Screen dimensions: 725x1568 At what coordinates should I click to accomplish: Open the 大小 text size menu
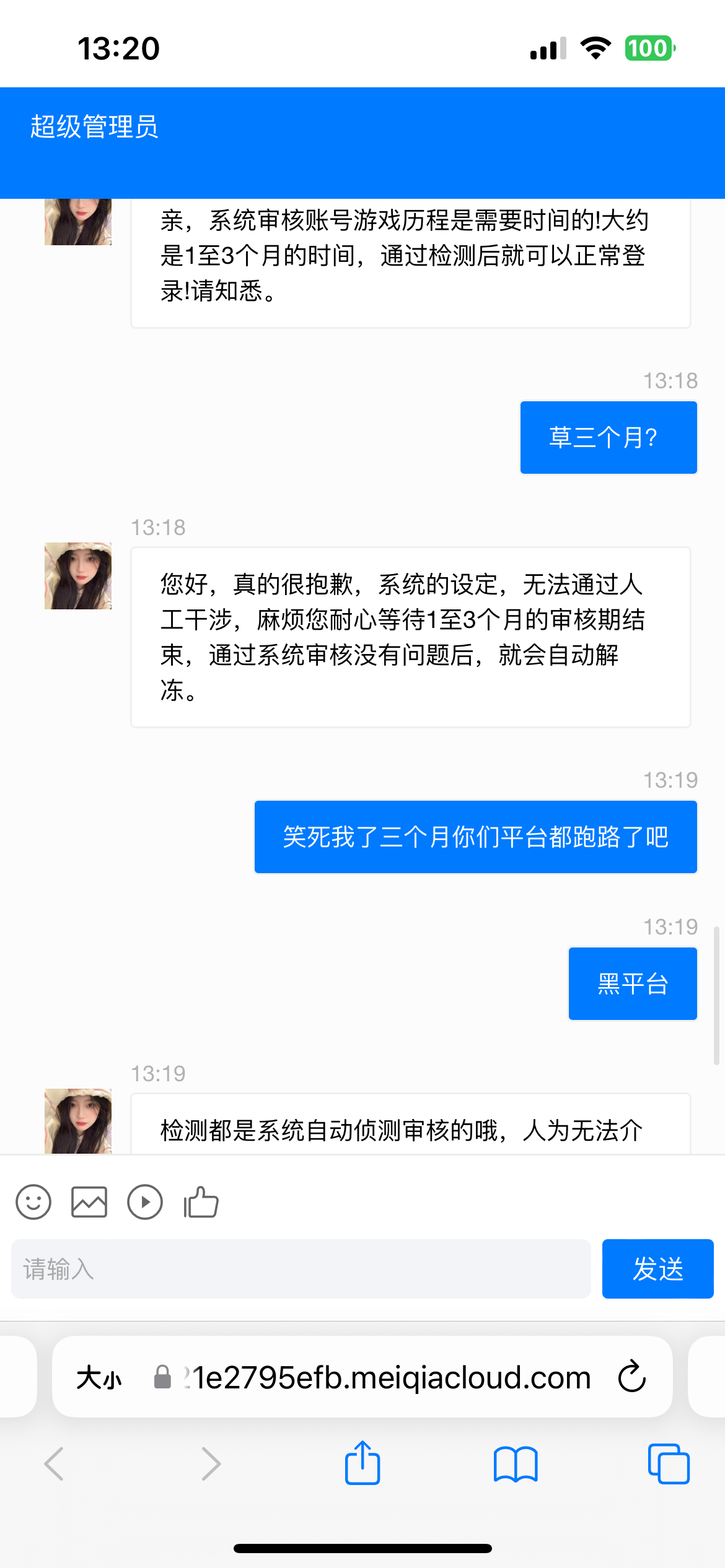(99, 1377)
